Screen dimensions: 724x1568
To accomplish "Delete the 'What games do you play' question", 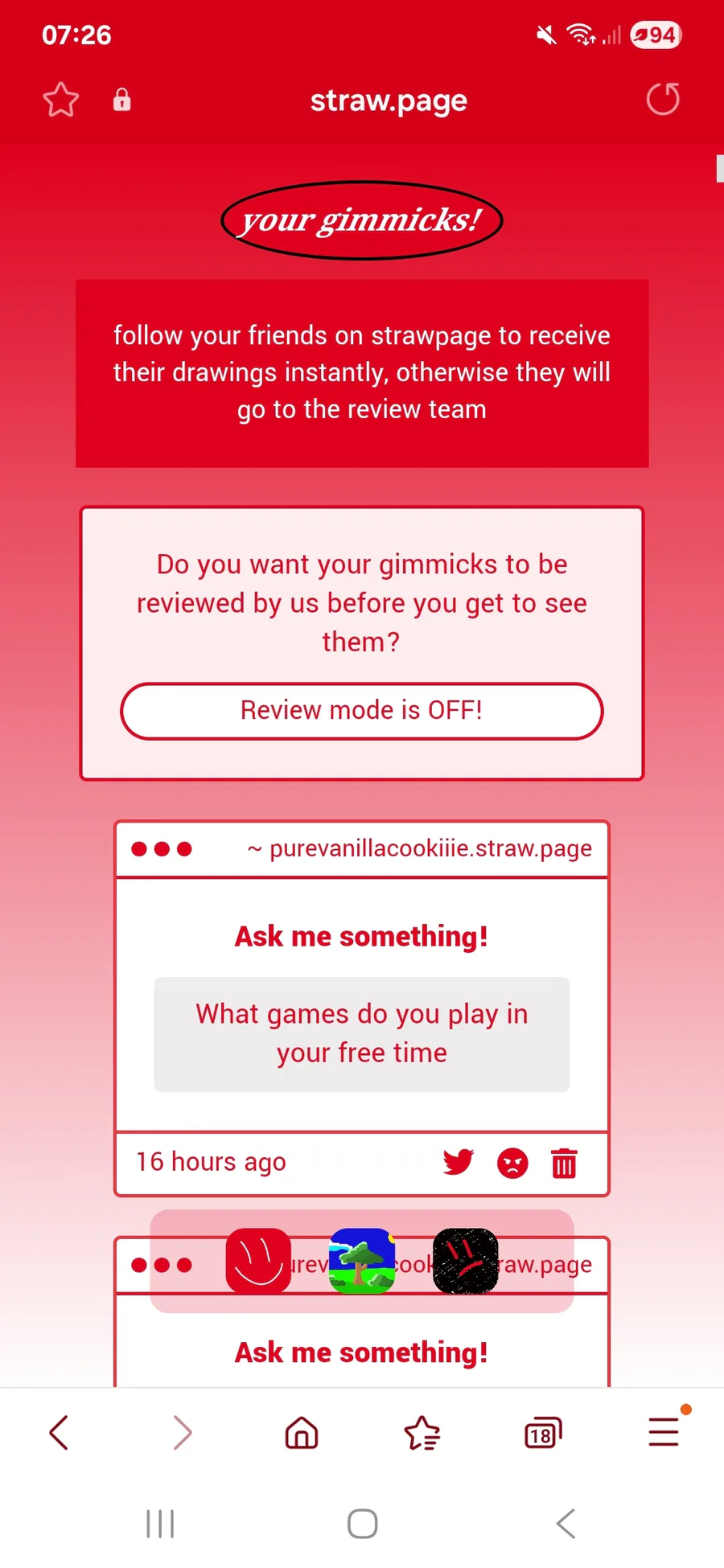I will coord(564,1163).
